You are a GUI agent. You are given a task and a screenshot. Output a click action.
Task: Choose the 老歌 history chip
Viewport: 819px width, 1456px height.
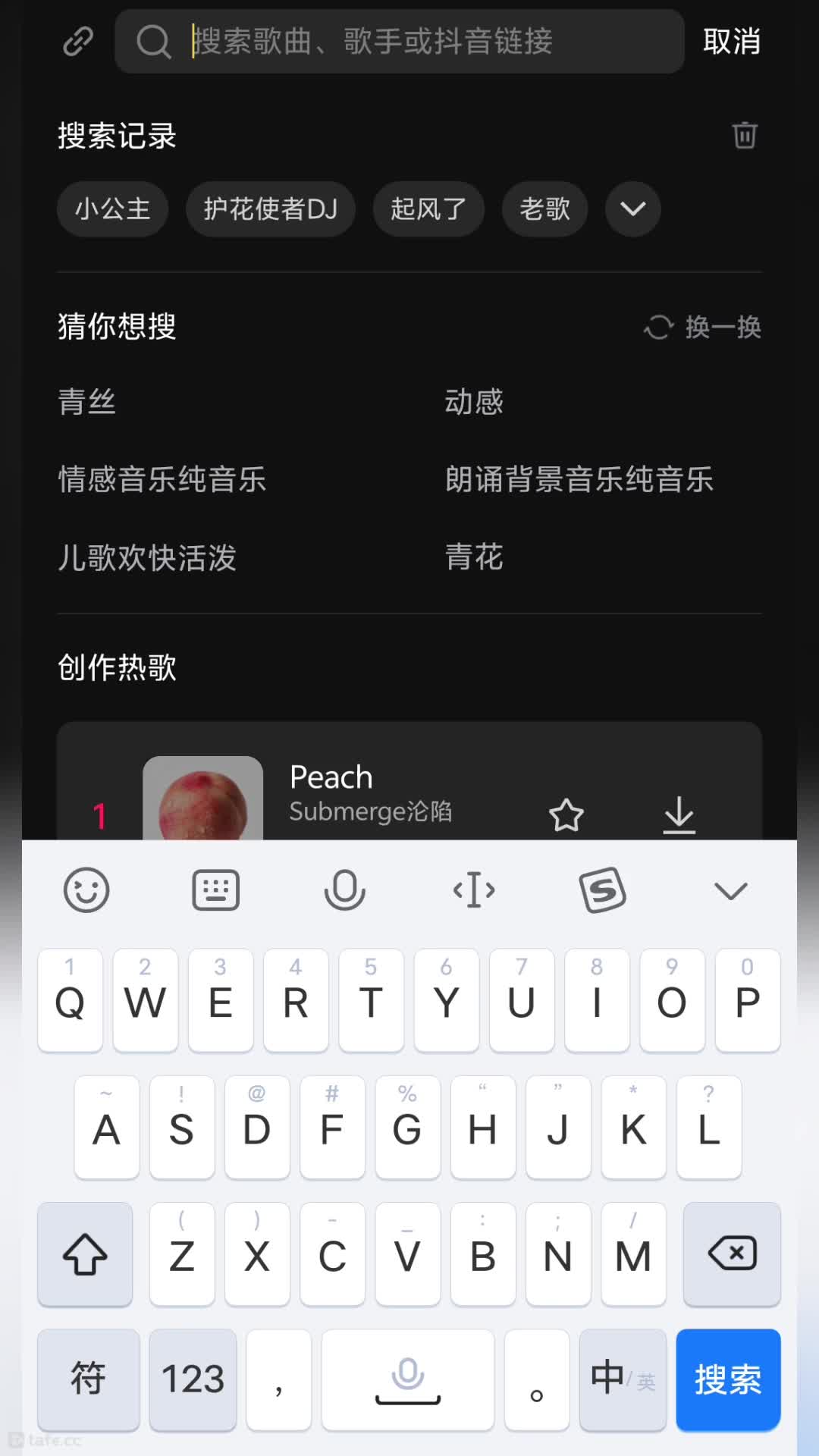point(544,209)
